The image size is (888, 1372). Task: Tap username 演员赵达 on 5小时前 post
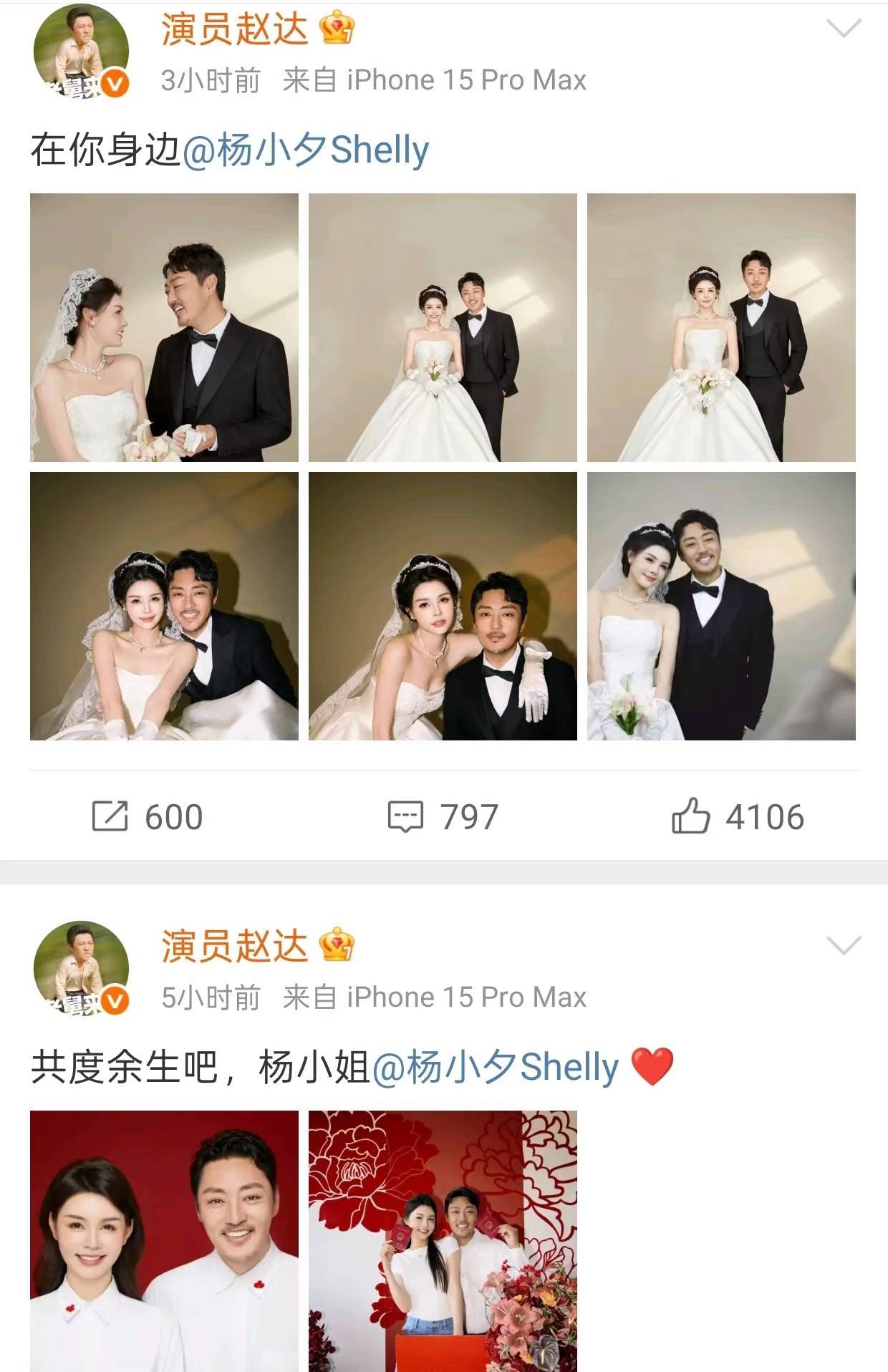click(234, 947)
